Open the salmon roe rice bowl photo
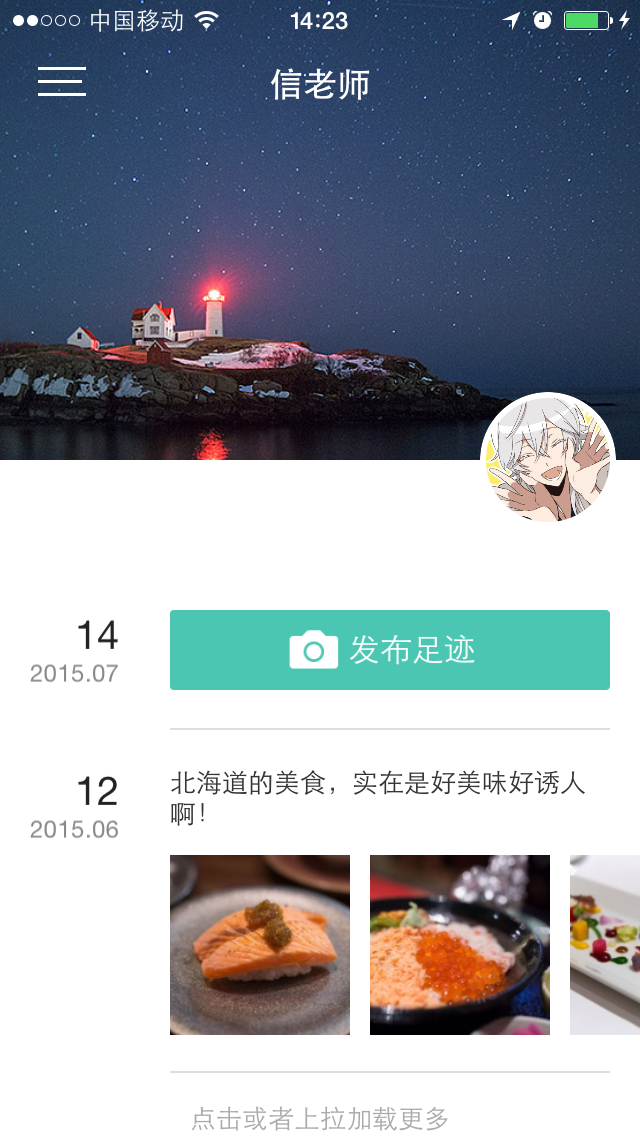 [460, 945]
